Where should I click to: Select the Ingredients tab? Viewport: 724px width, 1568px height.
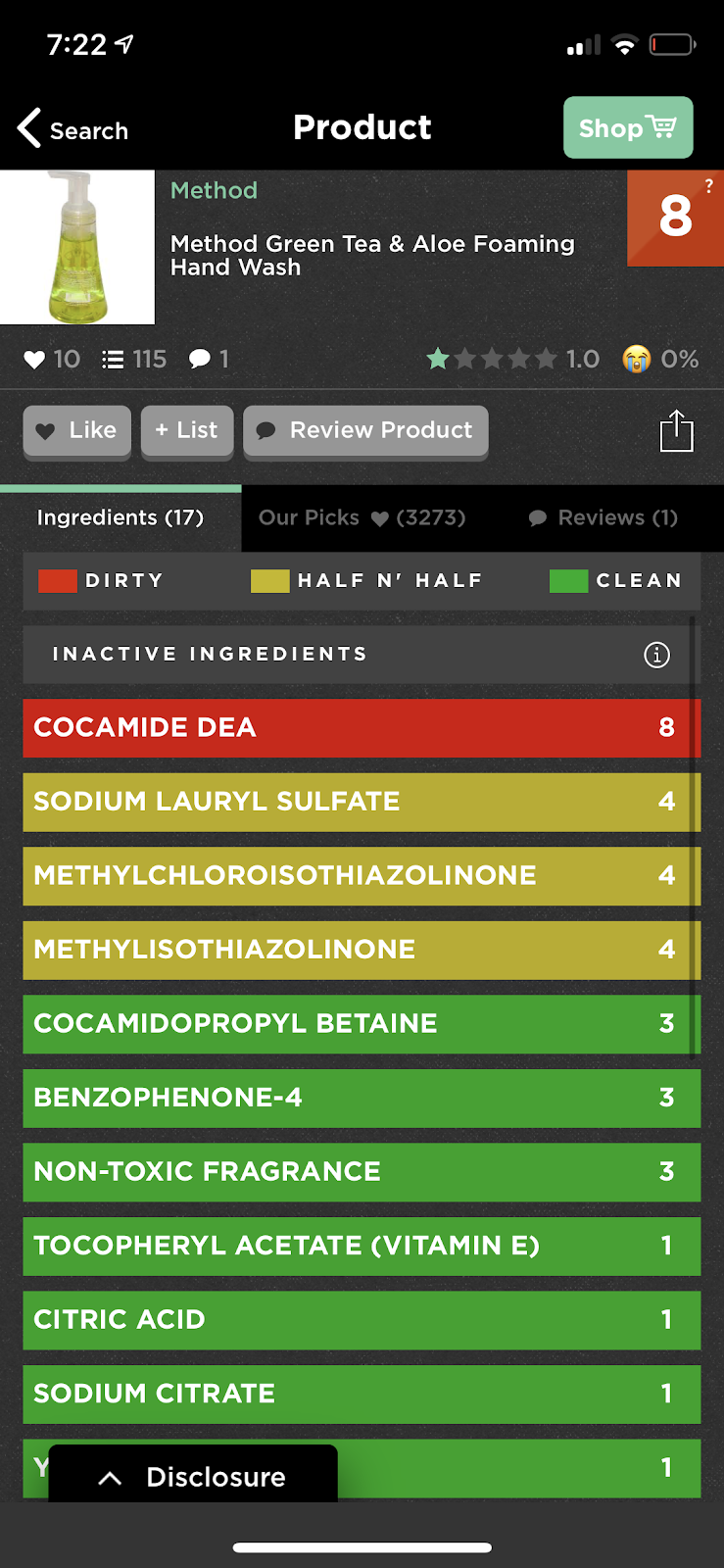point(121,517)
